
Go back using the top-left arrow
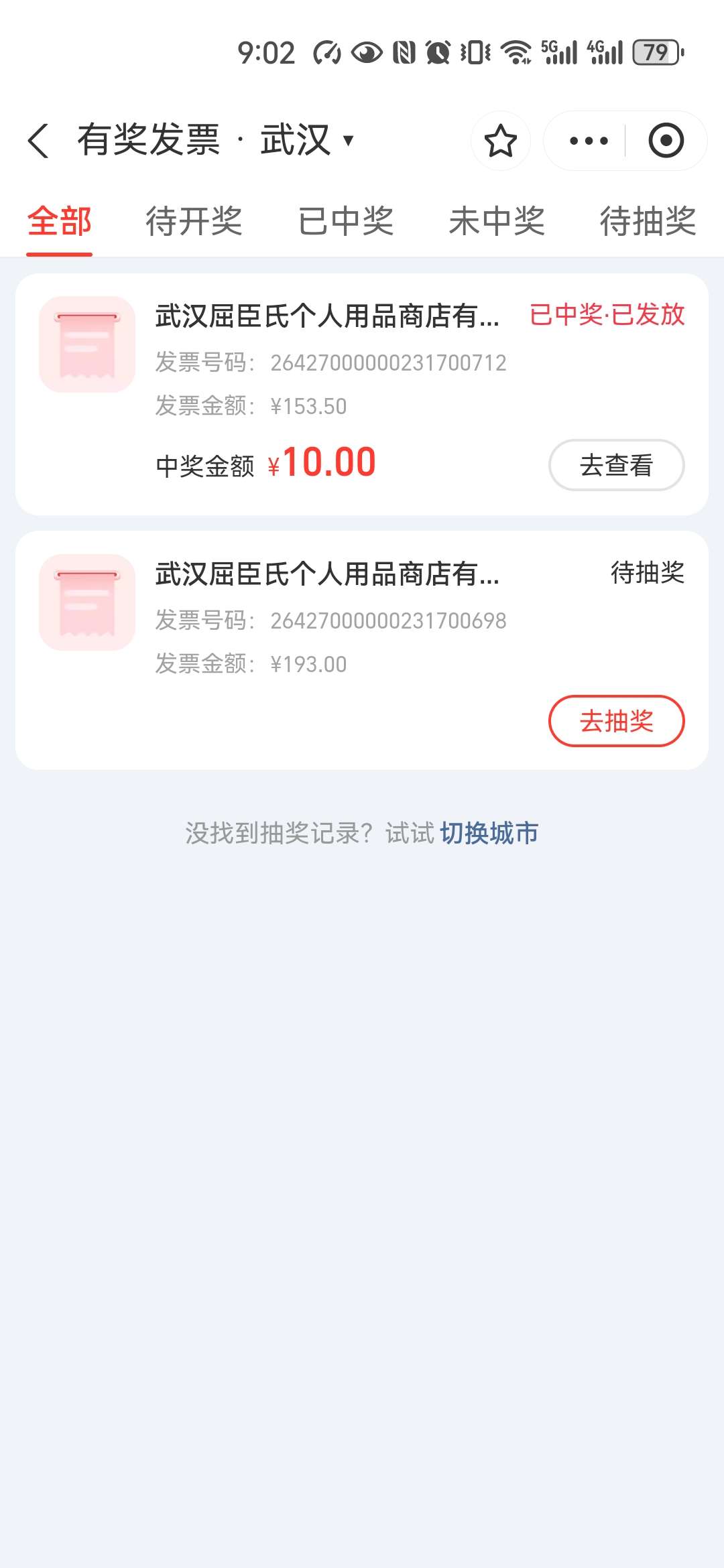point(39,141)
